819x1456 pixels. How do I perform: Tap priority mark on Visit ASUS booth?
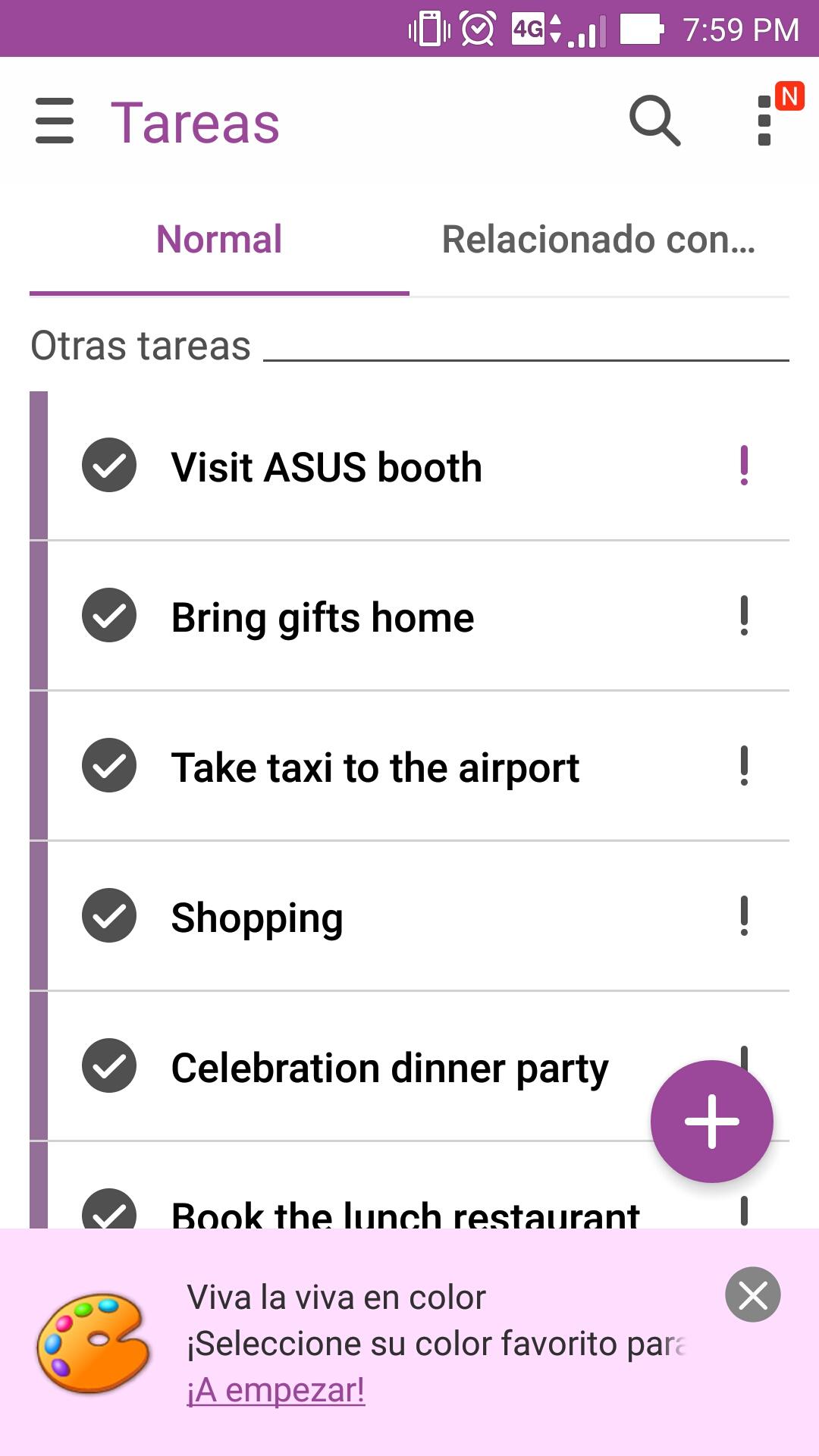pyautogui.click(x=744, y=466)
